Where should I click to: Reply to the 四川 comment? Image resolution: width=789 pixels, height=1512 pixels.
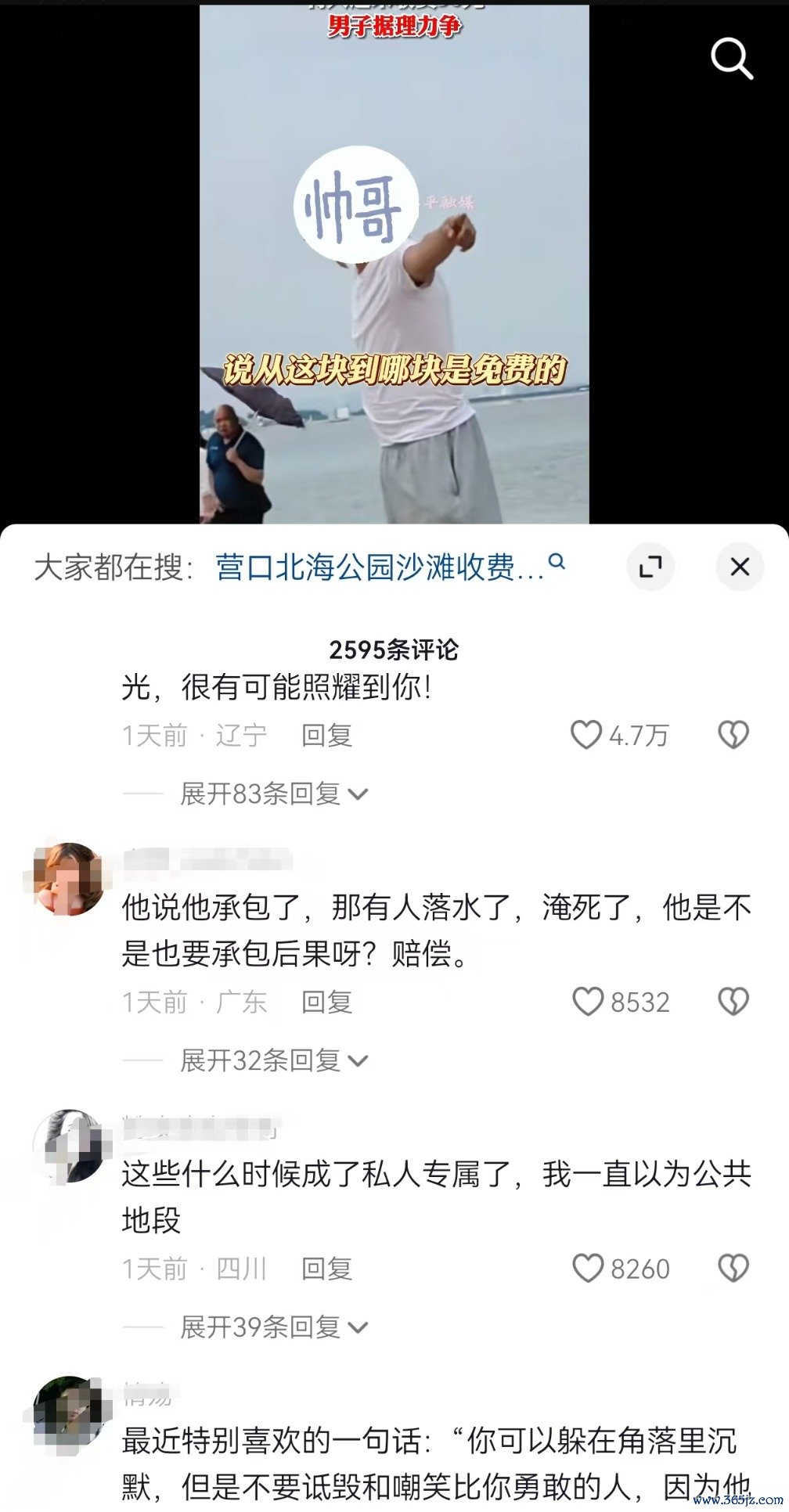(326, 1269)
